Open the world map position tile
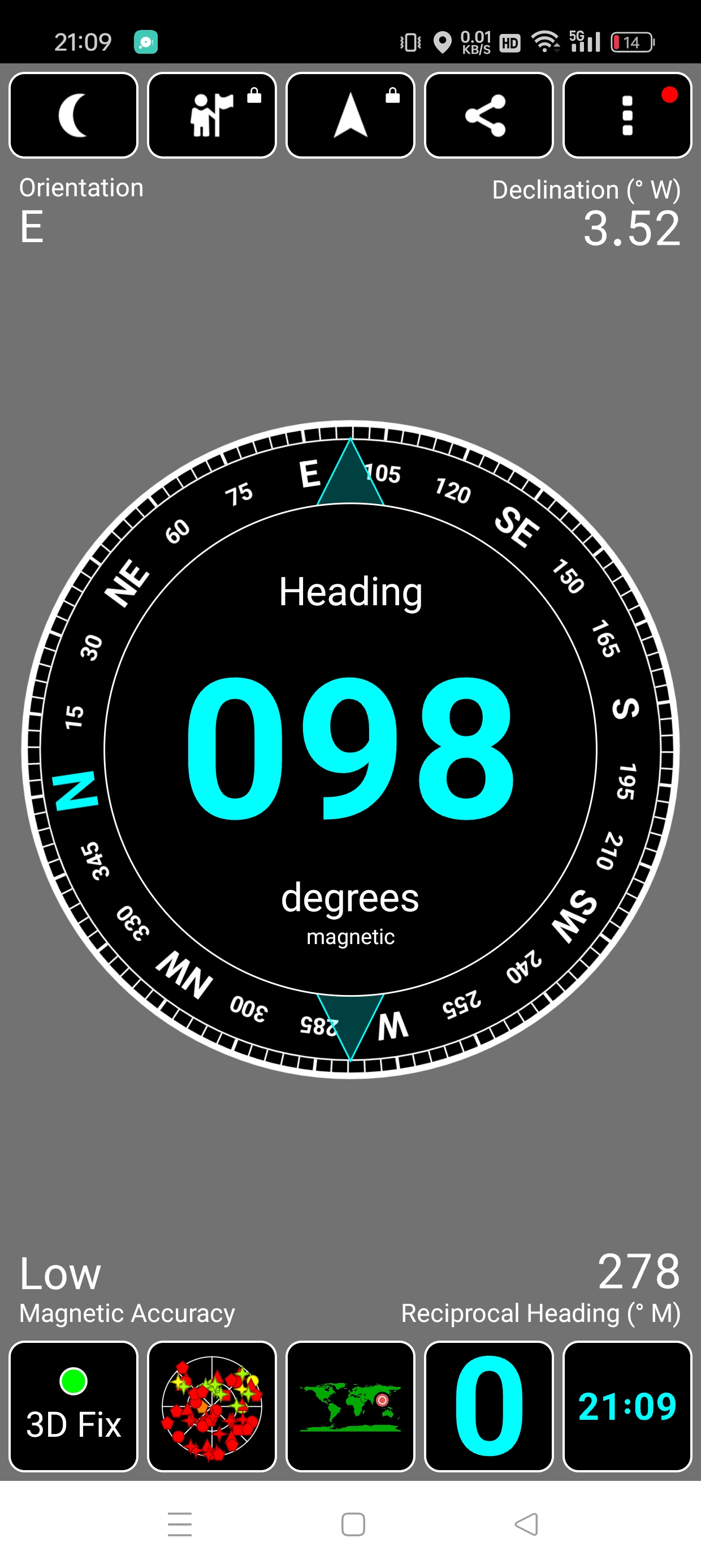The image size is (701, 1568). [350, 1406]
